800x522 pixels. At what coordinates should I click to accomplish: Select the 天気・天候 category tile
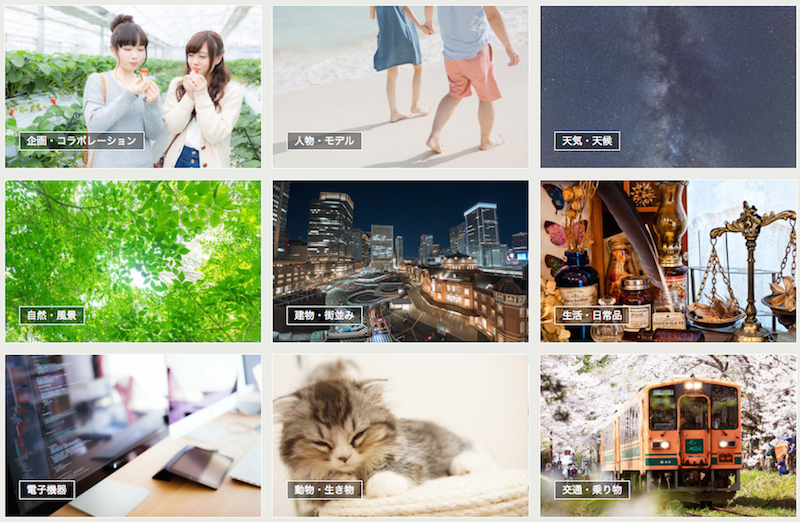668,87
